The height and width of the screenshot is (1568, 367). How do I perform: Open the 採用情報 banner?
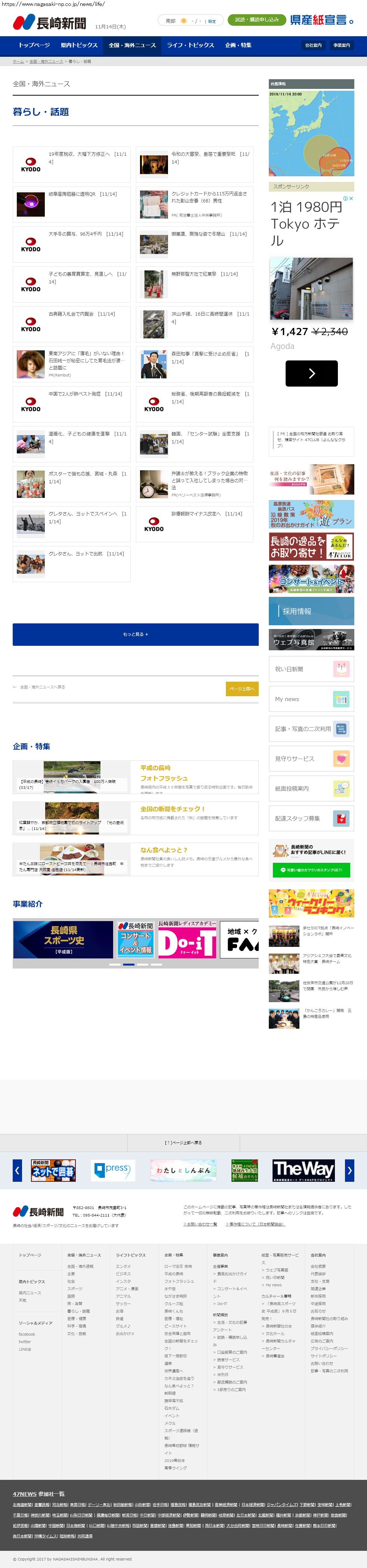tap(311, 611)
